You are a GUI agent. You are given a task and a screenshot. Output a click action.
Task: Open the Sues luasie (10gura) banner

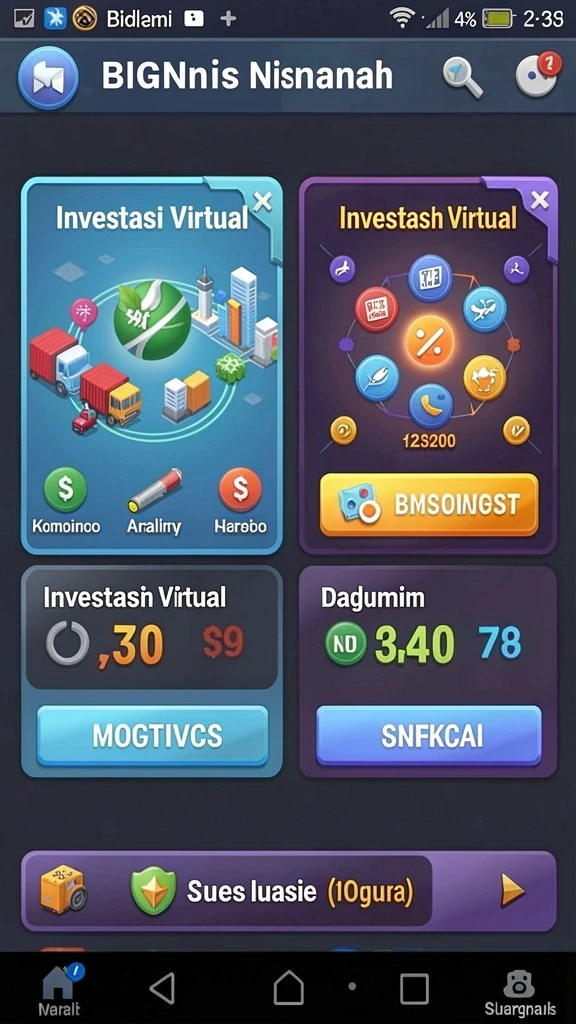pos(289,891)
